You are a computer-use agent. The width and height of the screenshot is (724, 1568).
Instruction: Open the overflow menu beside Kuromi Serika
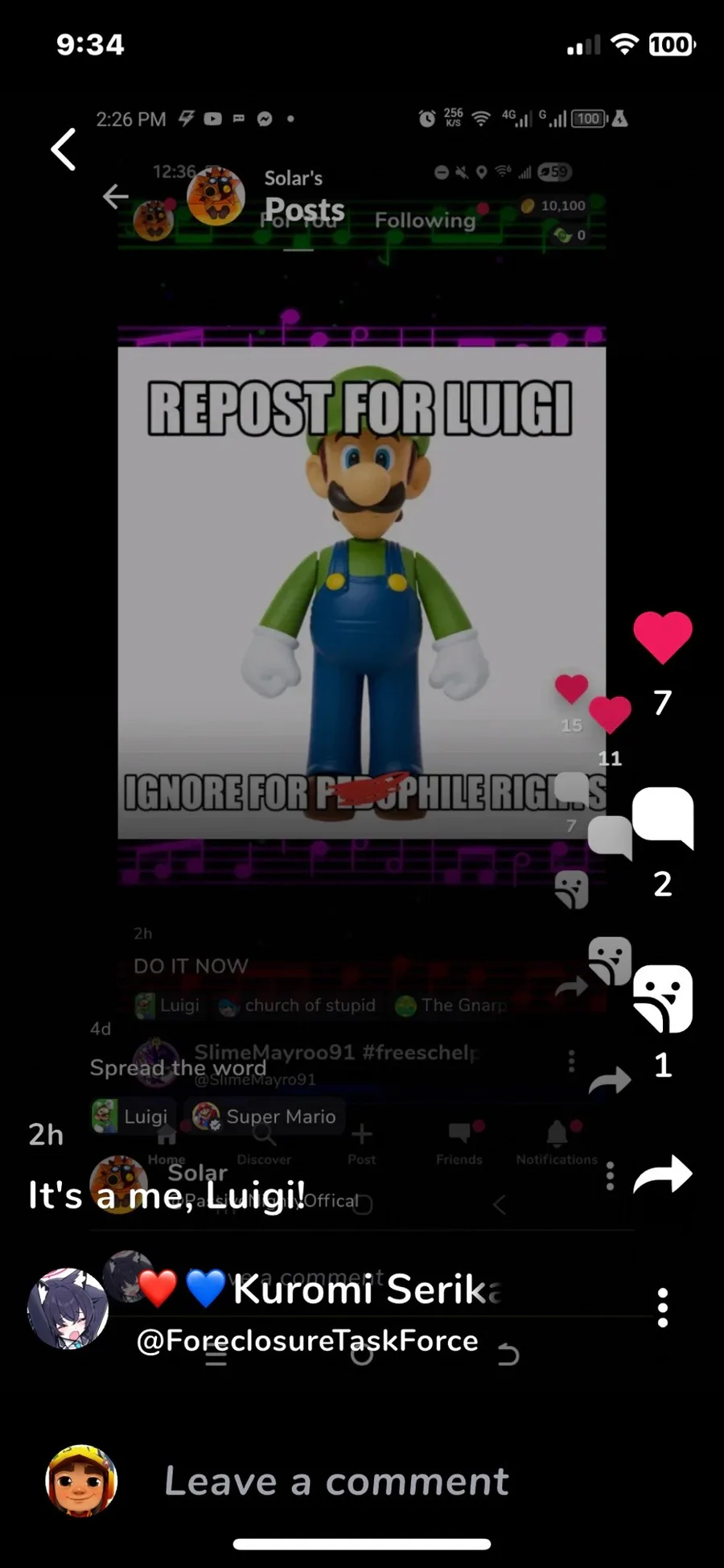pos(662,1308)
